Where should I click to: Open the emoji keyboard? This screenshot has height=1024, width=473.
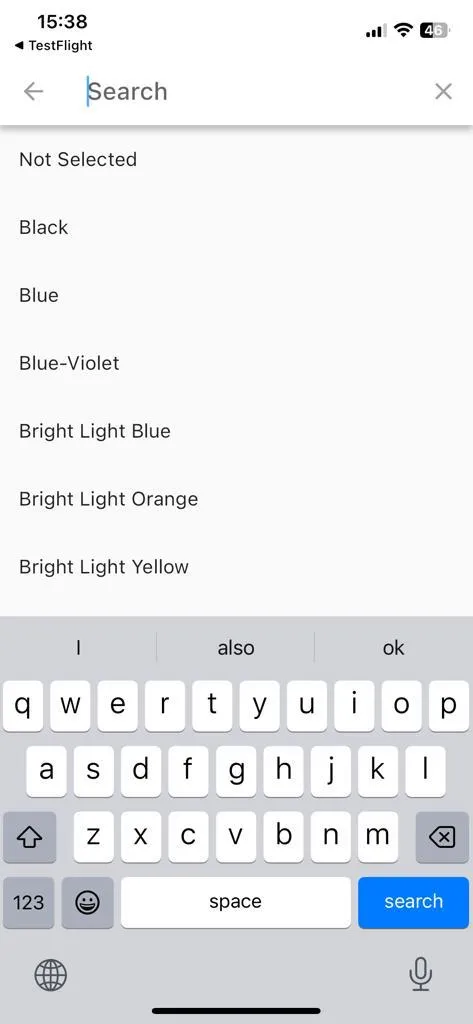88,902
